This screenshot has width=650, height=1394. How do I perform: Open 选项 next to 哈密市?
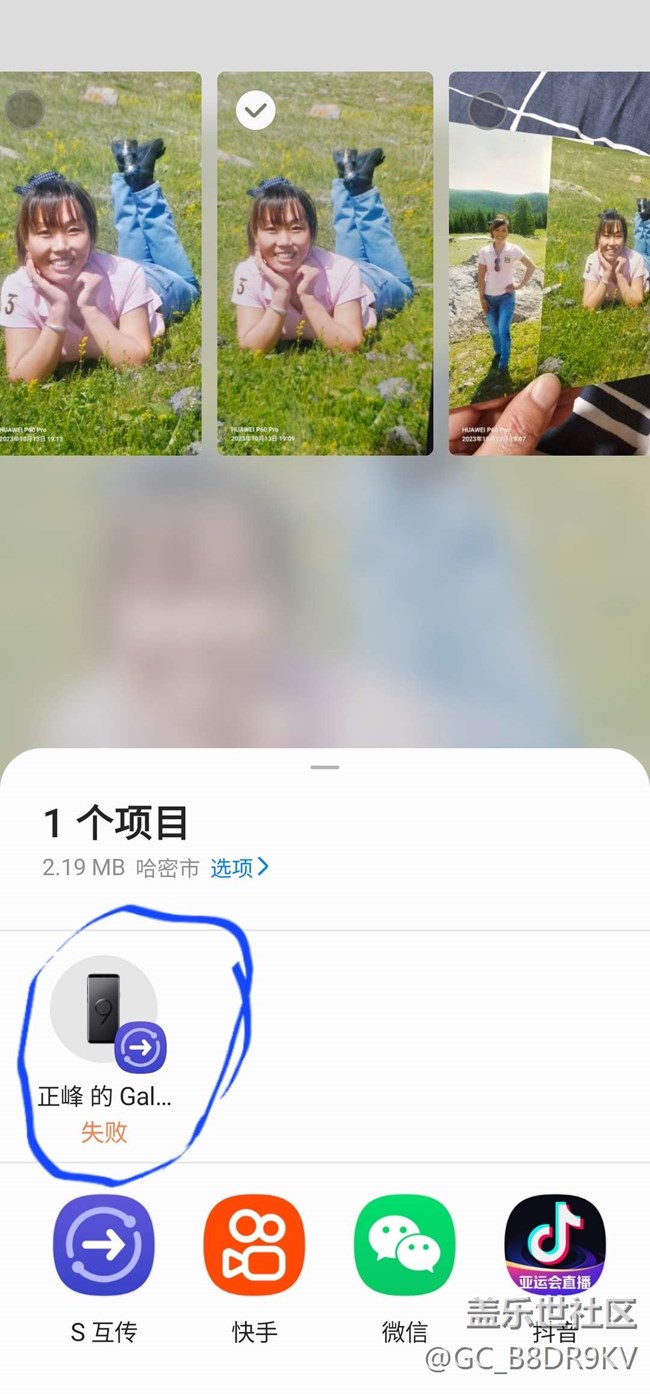point(239,867)
